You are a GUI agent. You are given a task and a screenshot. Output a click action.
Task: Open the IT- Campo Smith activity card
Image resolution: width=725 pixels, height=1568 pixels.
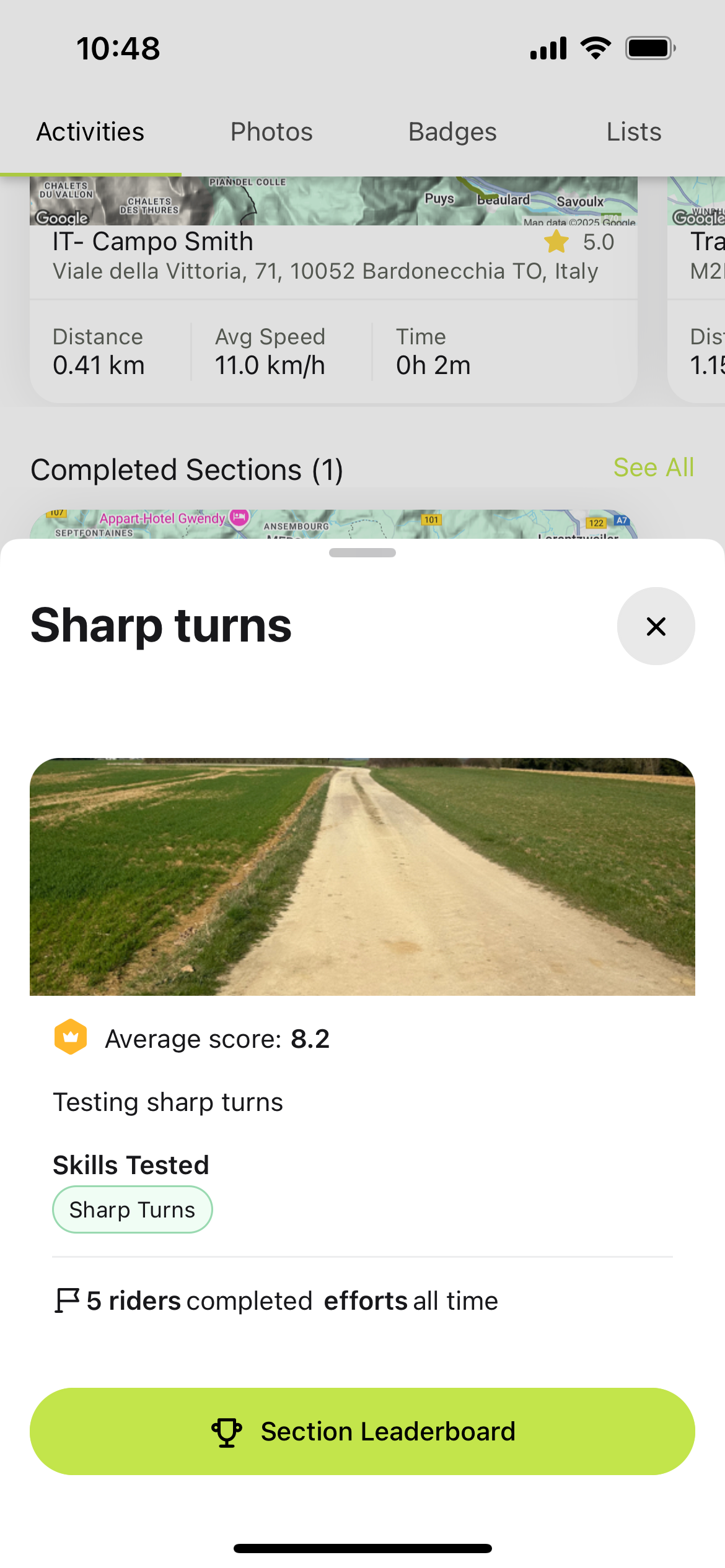point(333,291)
